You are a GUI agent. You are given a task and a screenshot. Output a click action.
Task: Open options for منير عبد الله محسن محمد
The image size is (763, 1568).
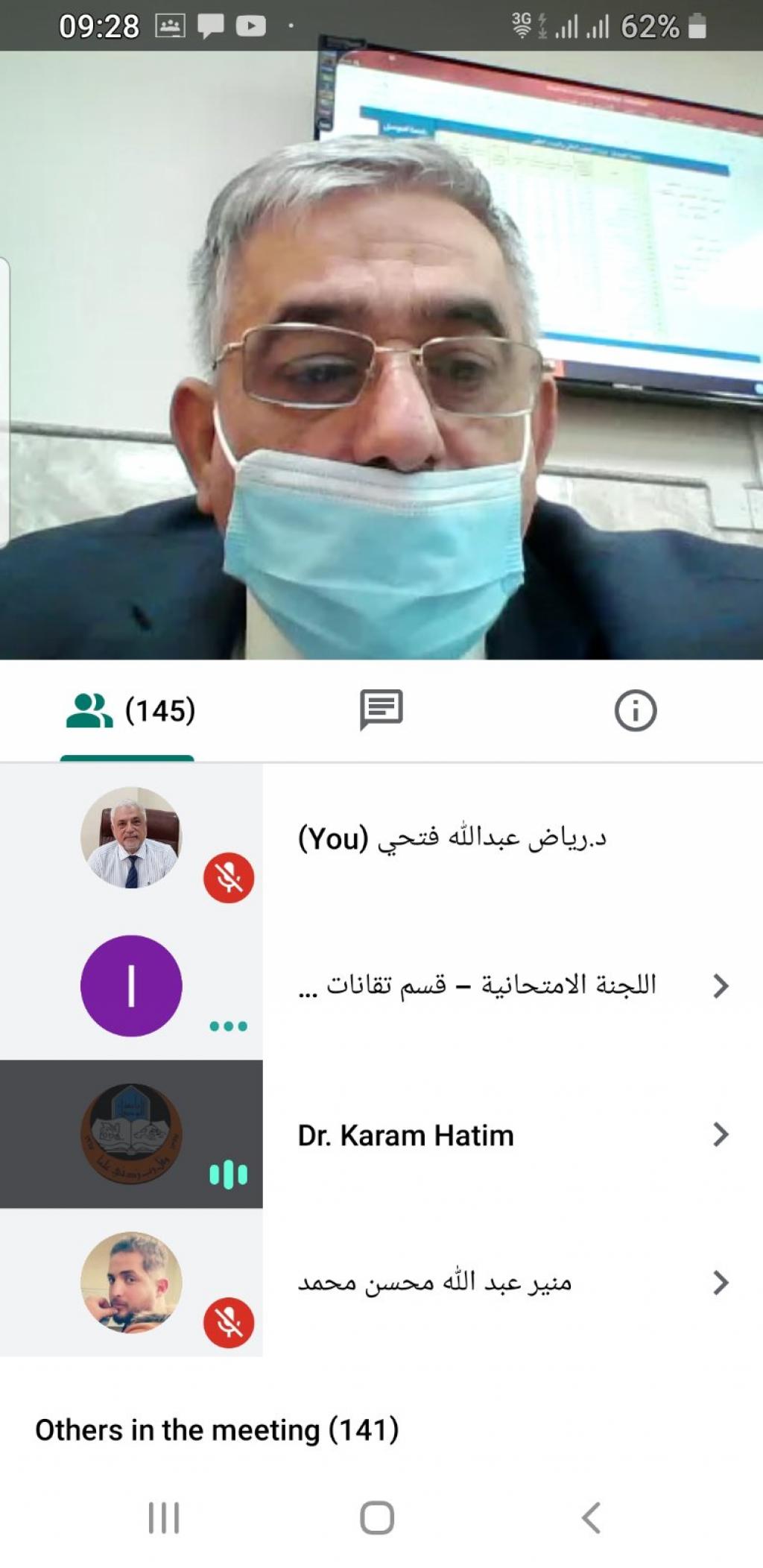(720, 1283)
